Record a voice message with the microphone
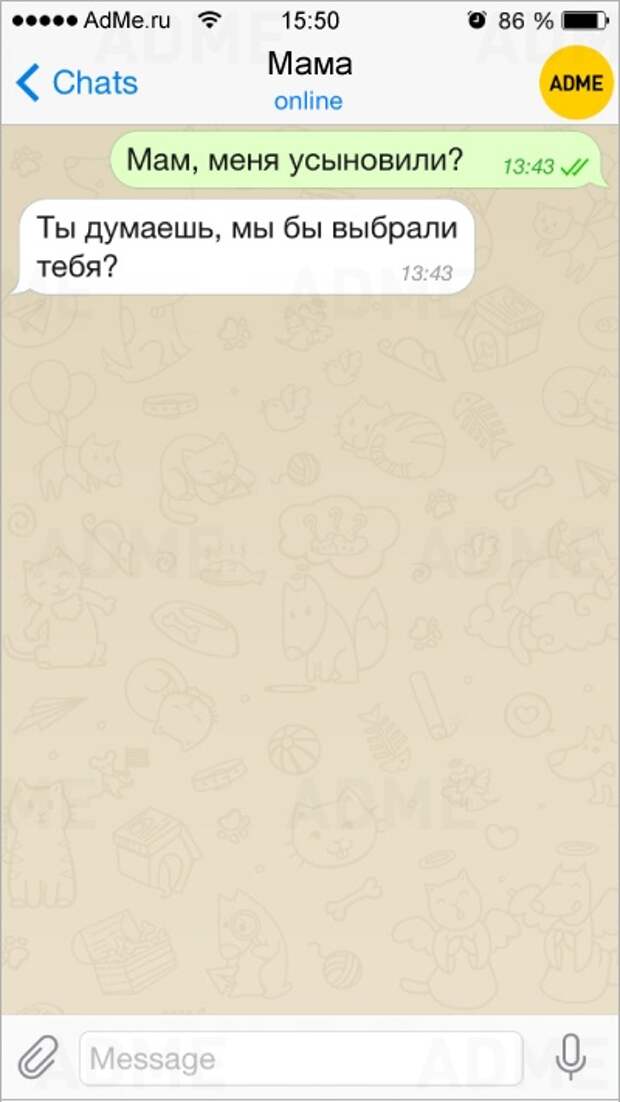This screenshot has height=1102, width=620. [570, 1057]
